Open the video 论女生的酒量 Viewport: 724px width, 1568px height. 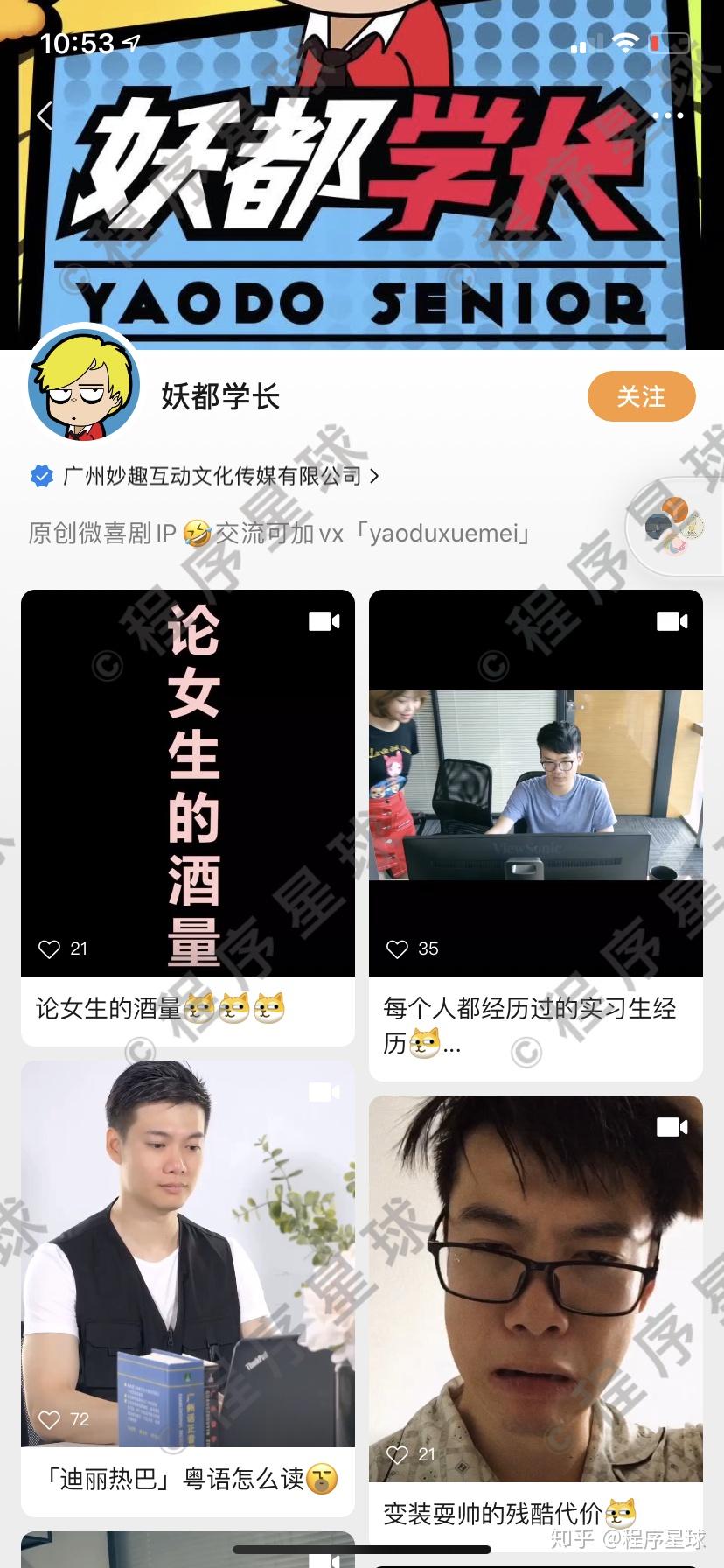187,783
